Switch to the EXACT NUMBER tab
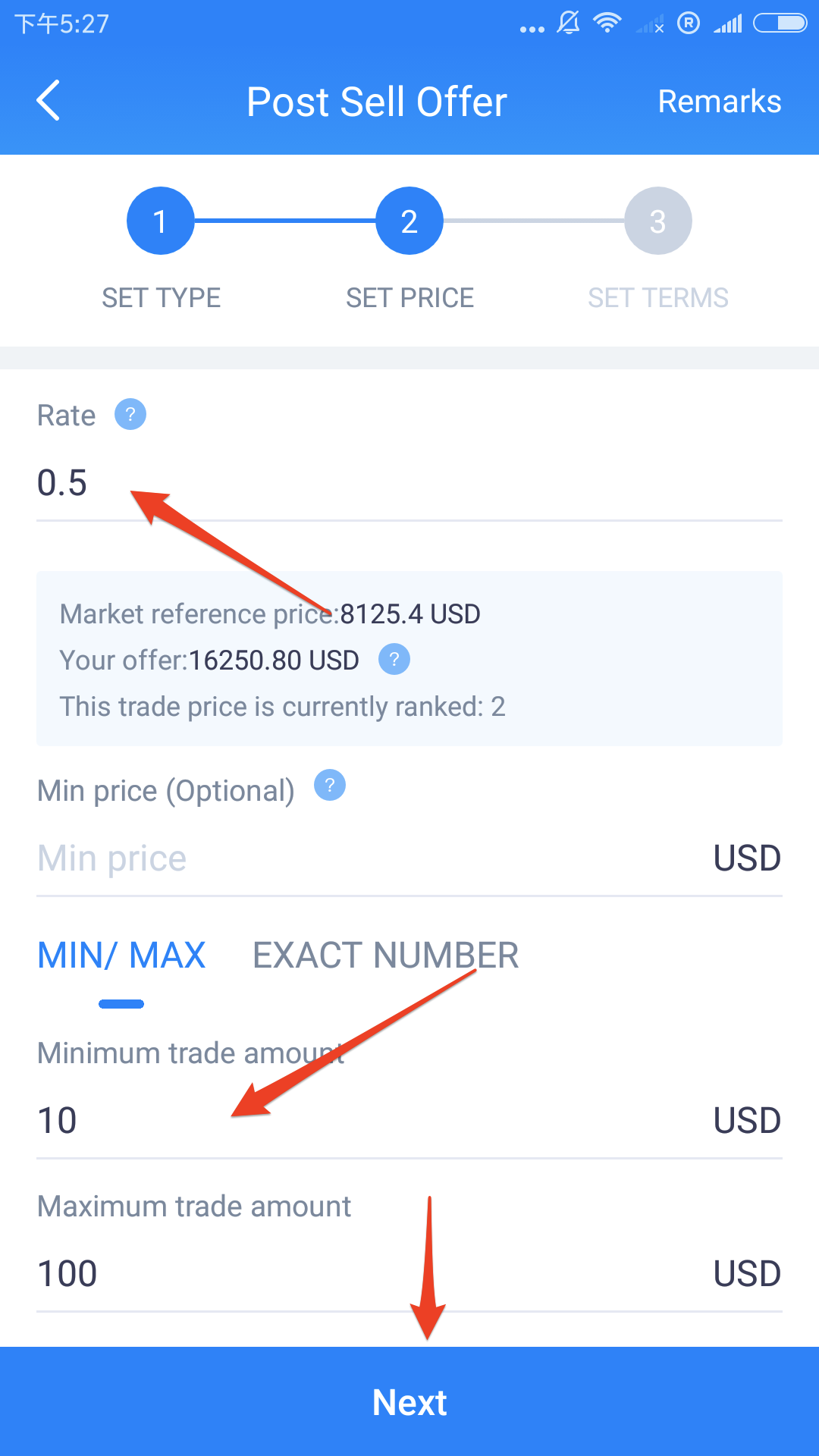Screen dimensions: 819x1456 (385, 955)
